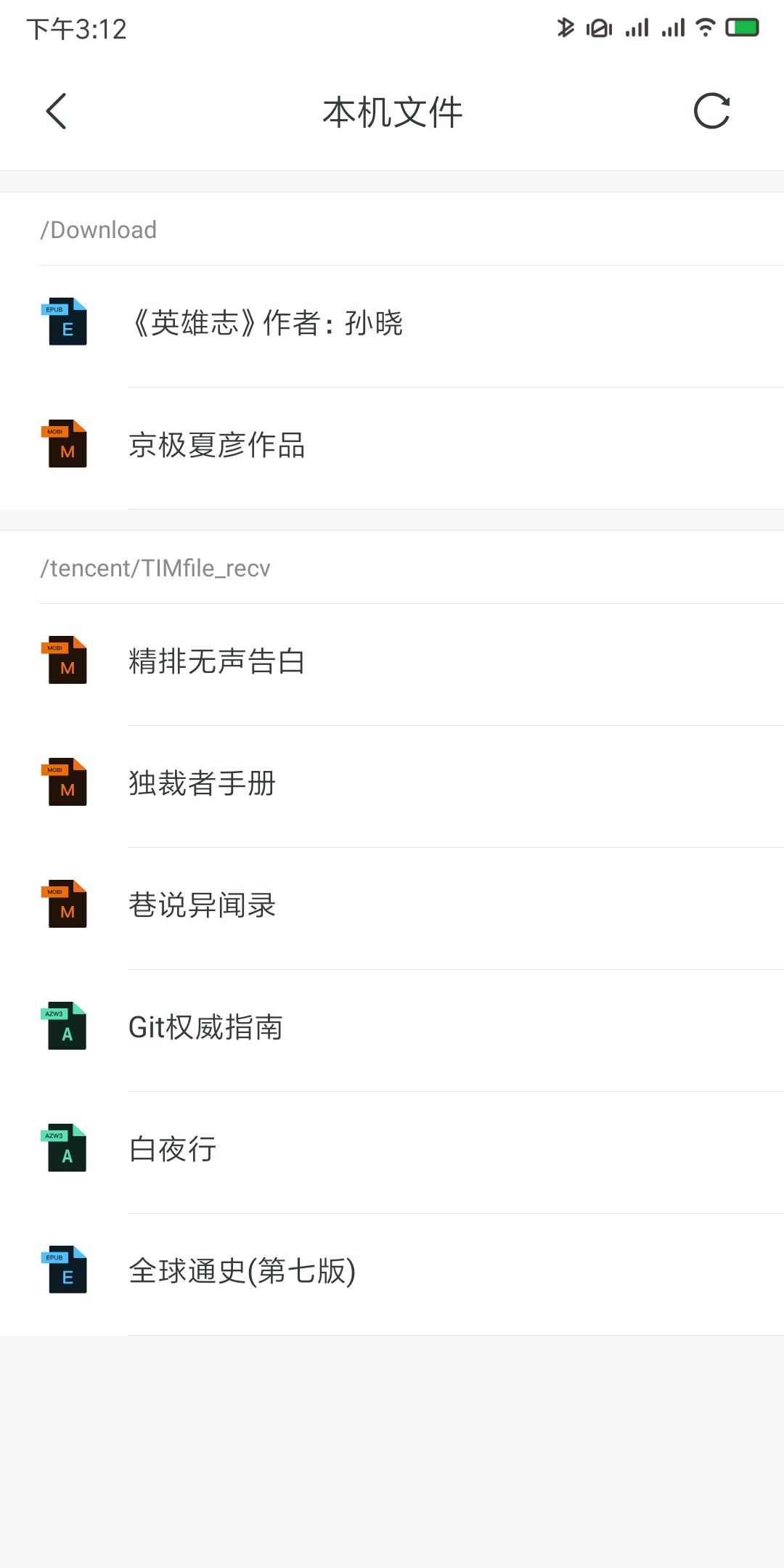
Task: Click the back arrow at top left
Action: (x=57, y=112)
